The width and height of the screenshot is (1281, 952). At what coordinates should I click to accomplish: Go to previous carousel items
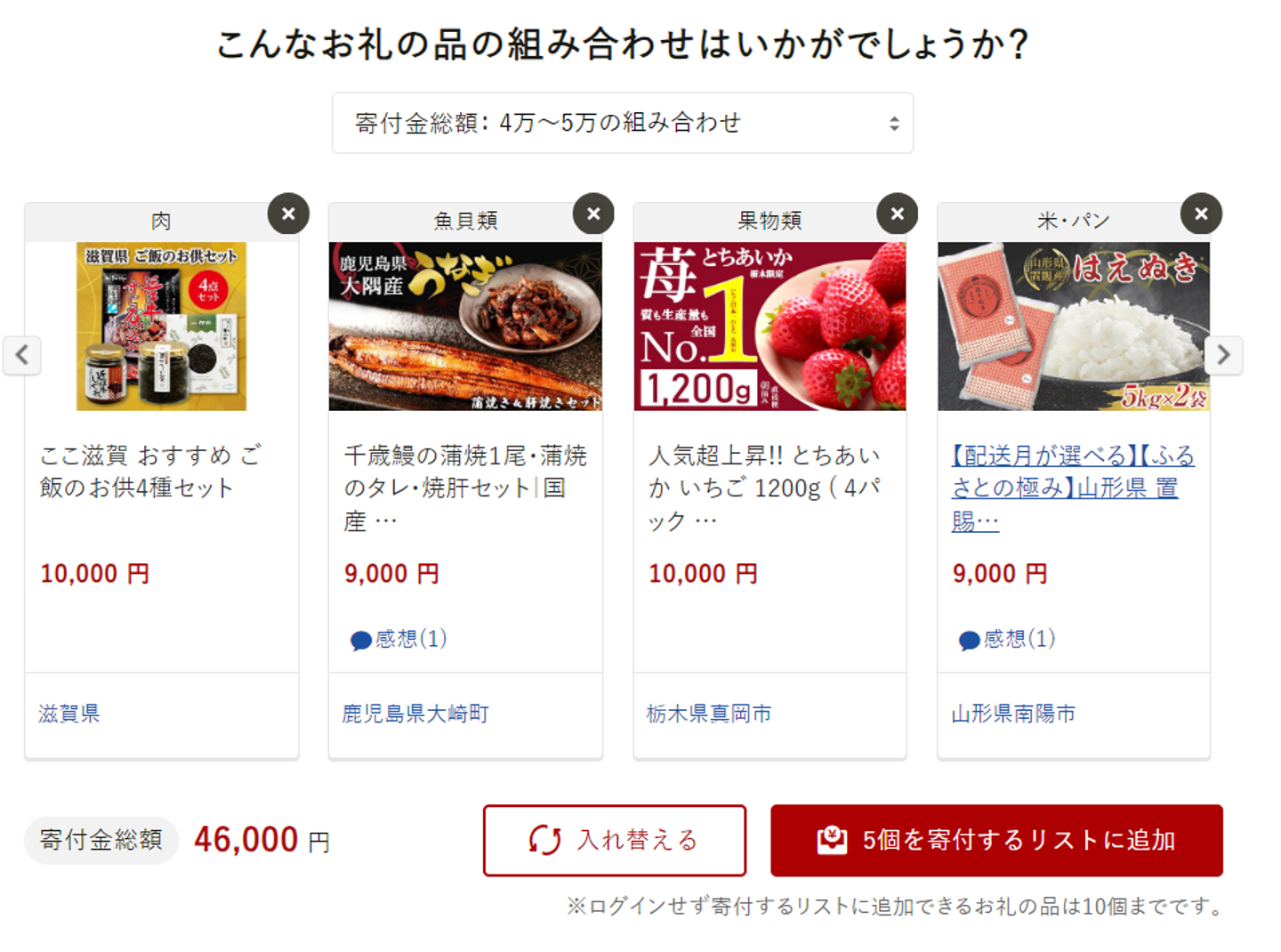click(22, 355)
